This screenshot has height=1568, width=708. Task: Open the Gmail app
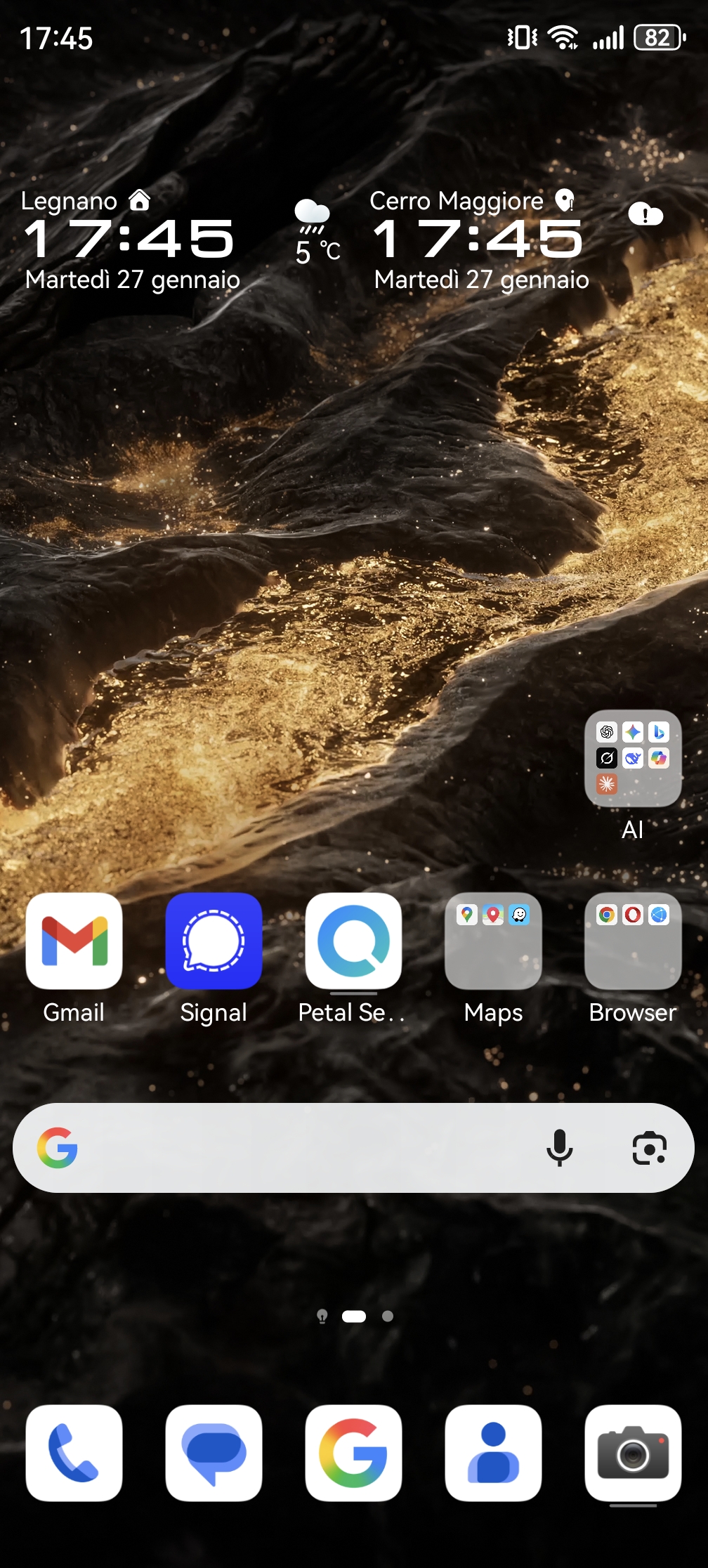74,941
